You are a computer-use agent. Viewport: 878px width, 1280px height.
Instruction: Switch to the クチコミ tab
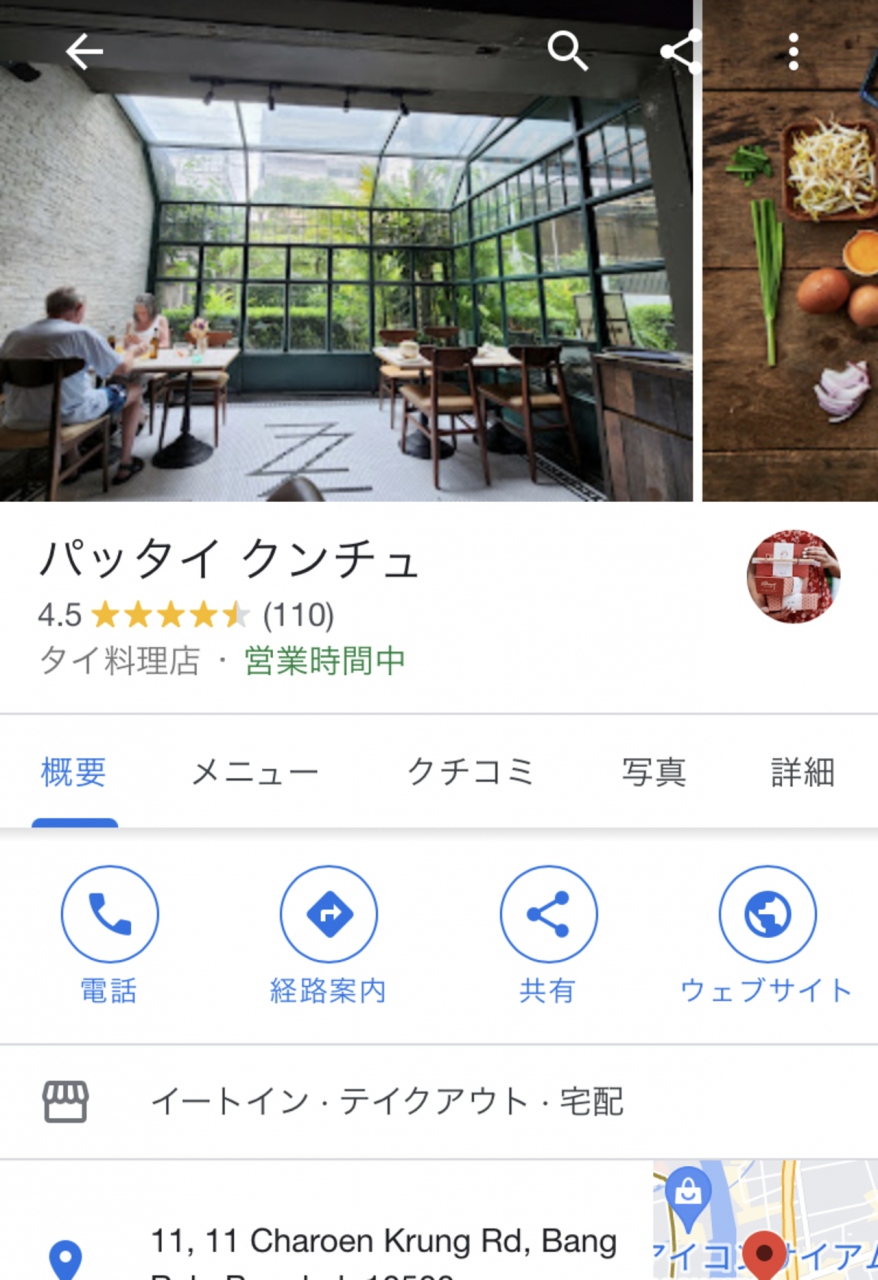click(x=471, y=772)
